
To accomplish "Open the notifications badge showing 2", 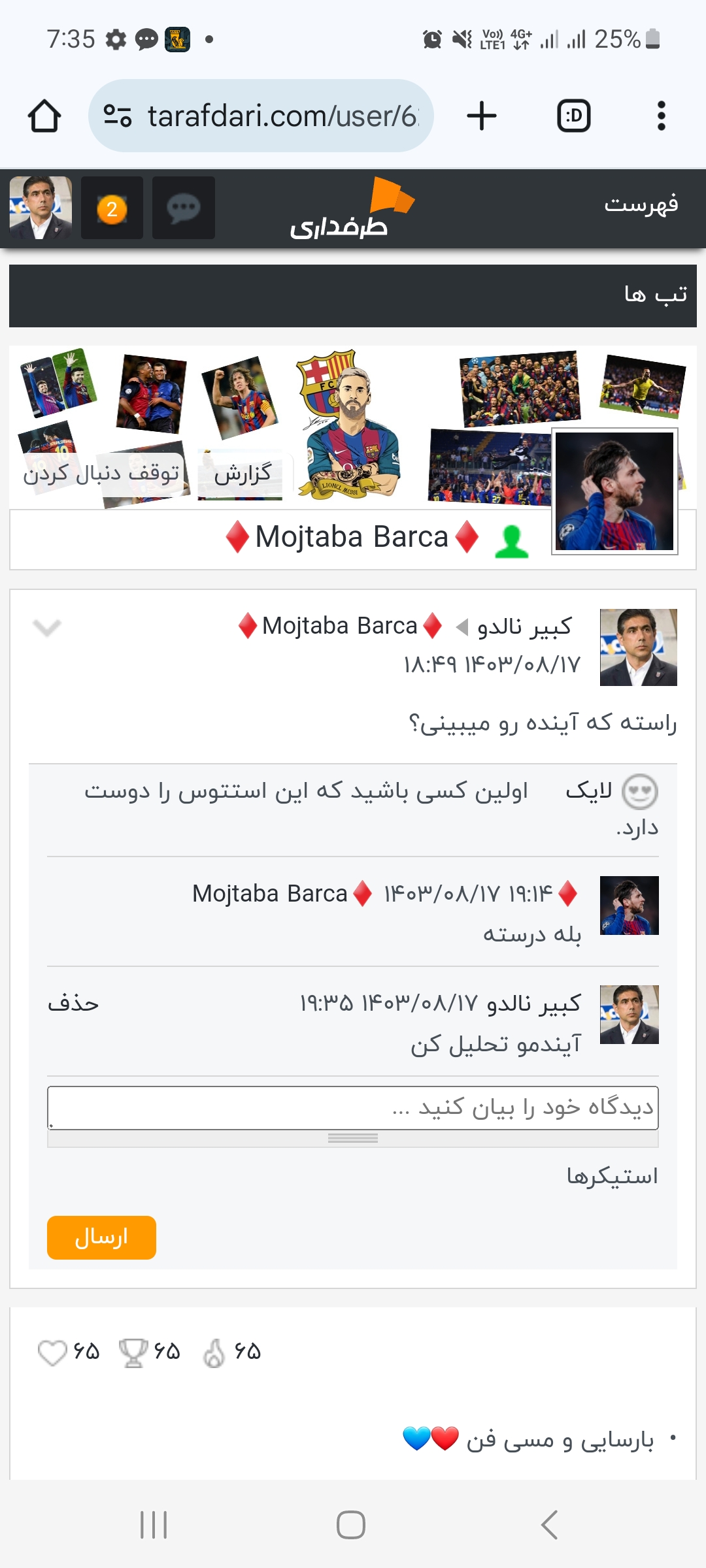I will [112, 208].
